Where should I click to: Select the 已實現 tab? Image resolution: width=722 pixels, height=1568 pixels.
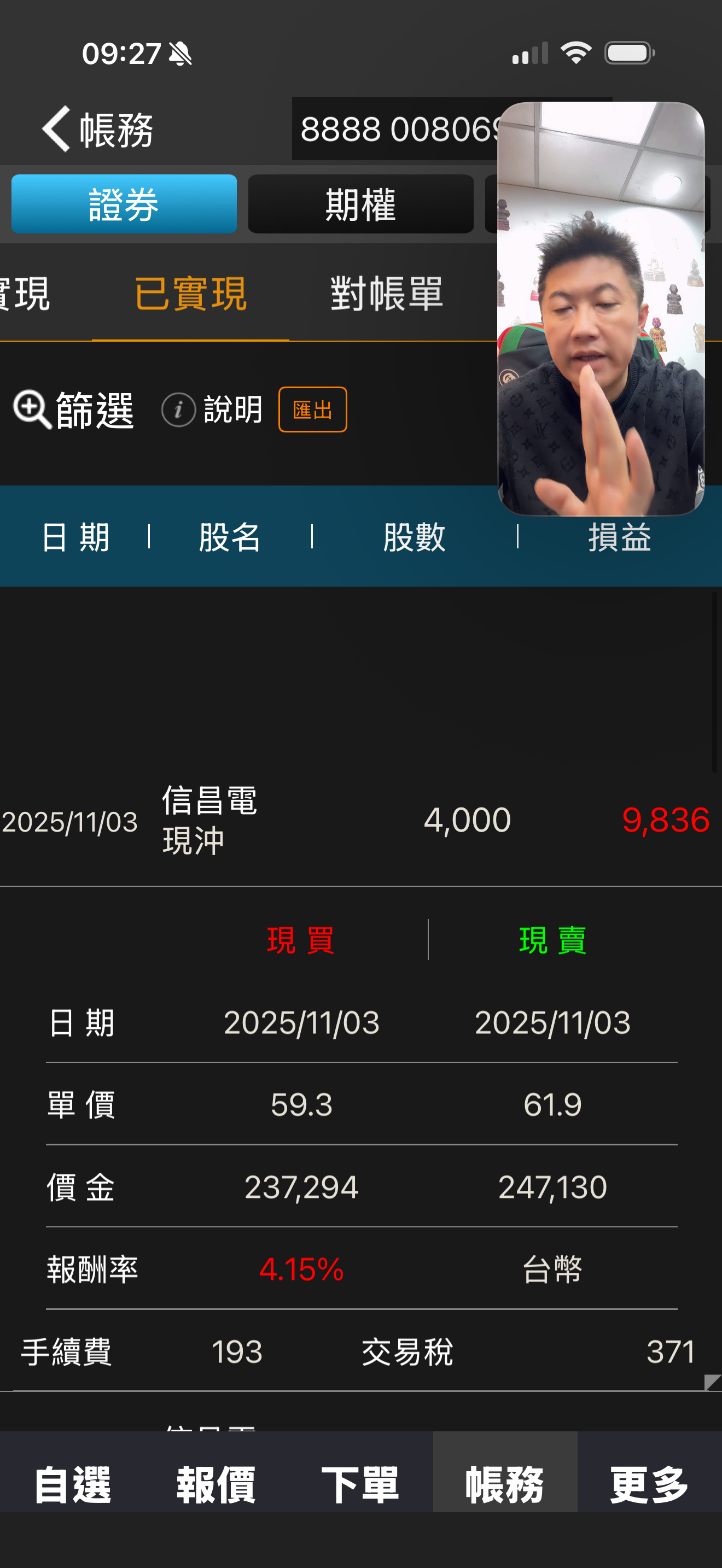(x=190, y=294)
